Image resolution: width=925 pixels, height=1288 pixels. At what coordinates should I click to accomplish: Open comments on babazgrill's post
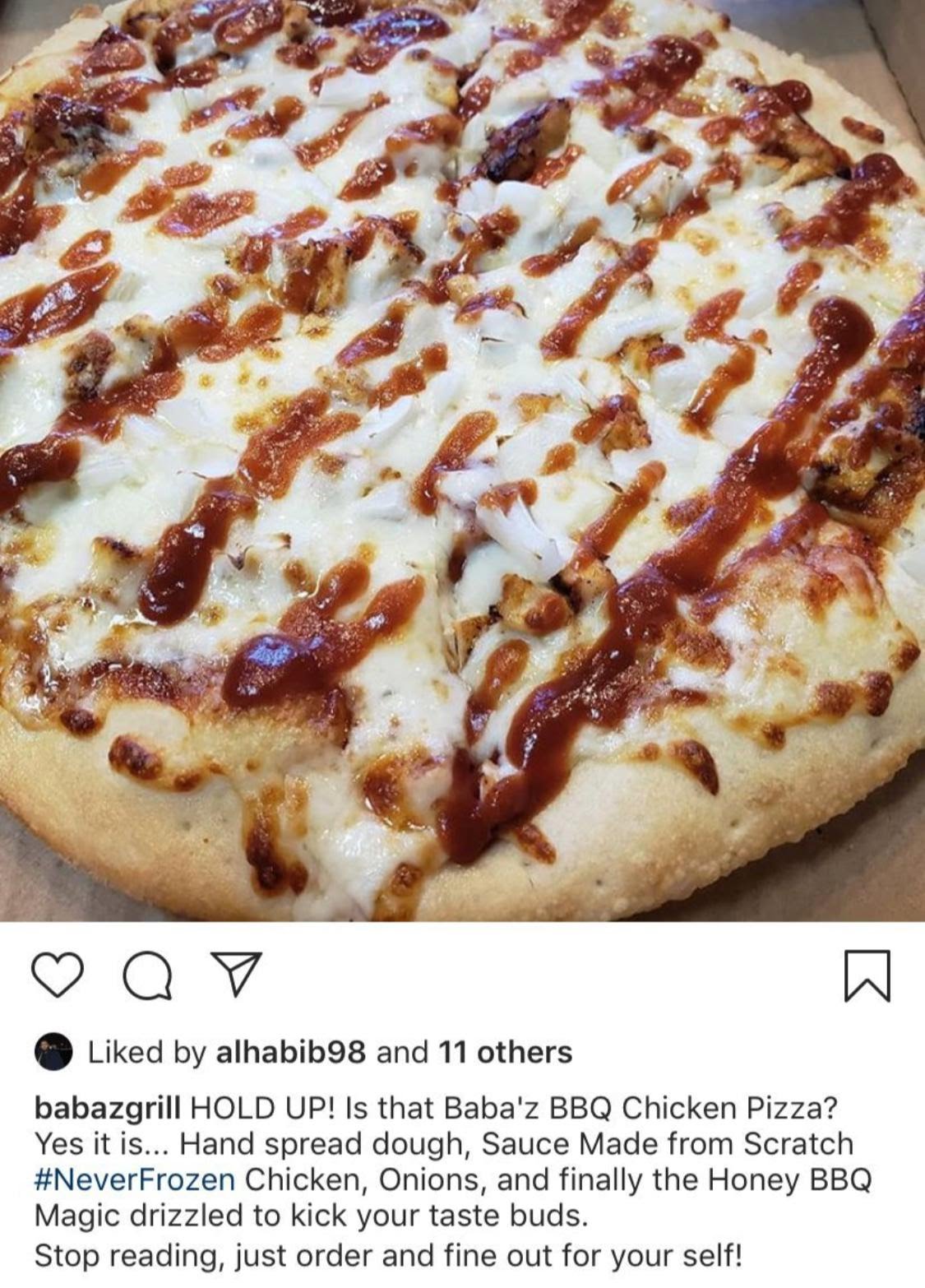(146, 976)
